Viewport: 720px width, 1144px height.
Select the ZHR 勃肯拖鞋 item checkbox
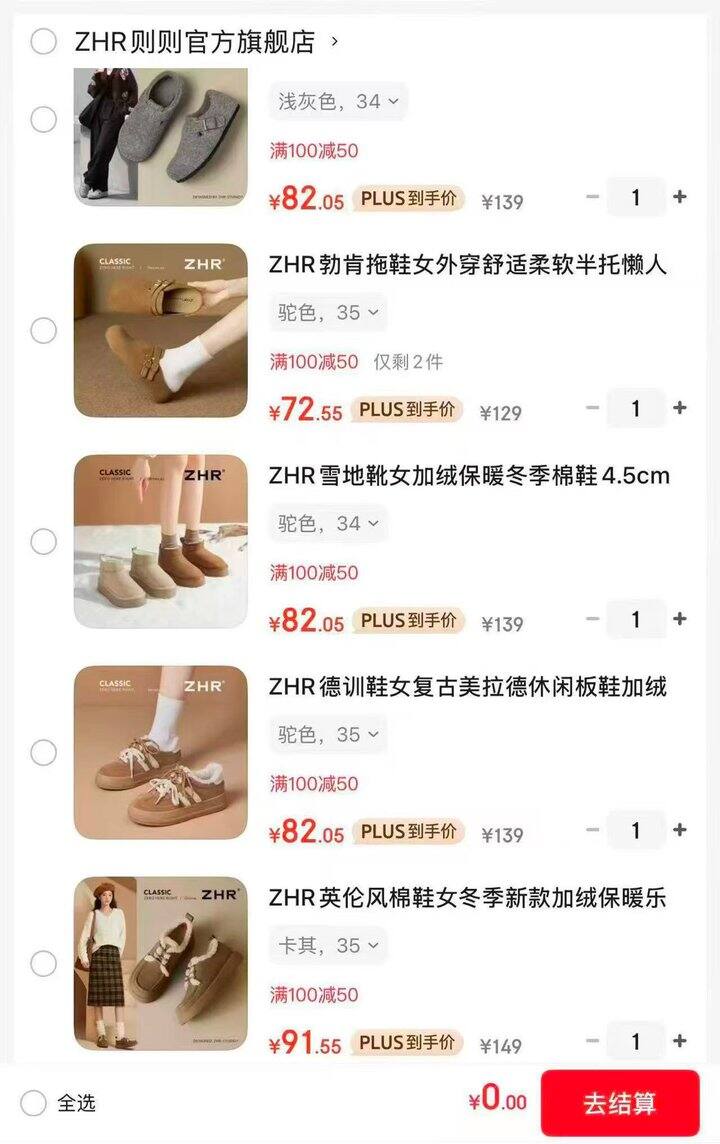click(x=43, y=330)
